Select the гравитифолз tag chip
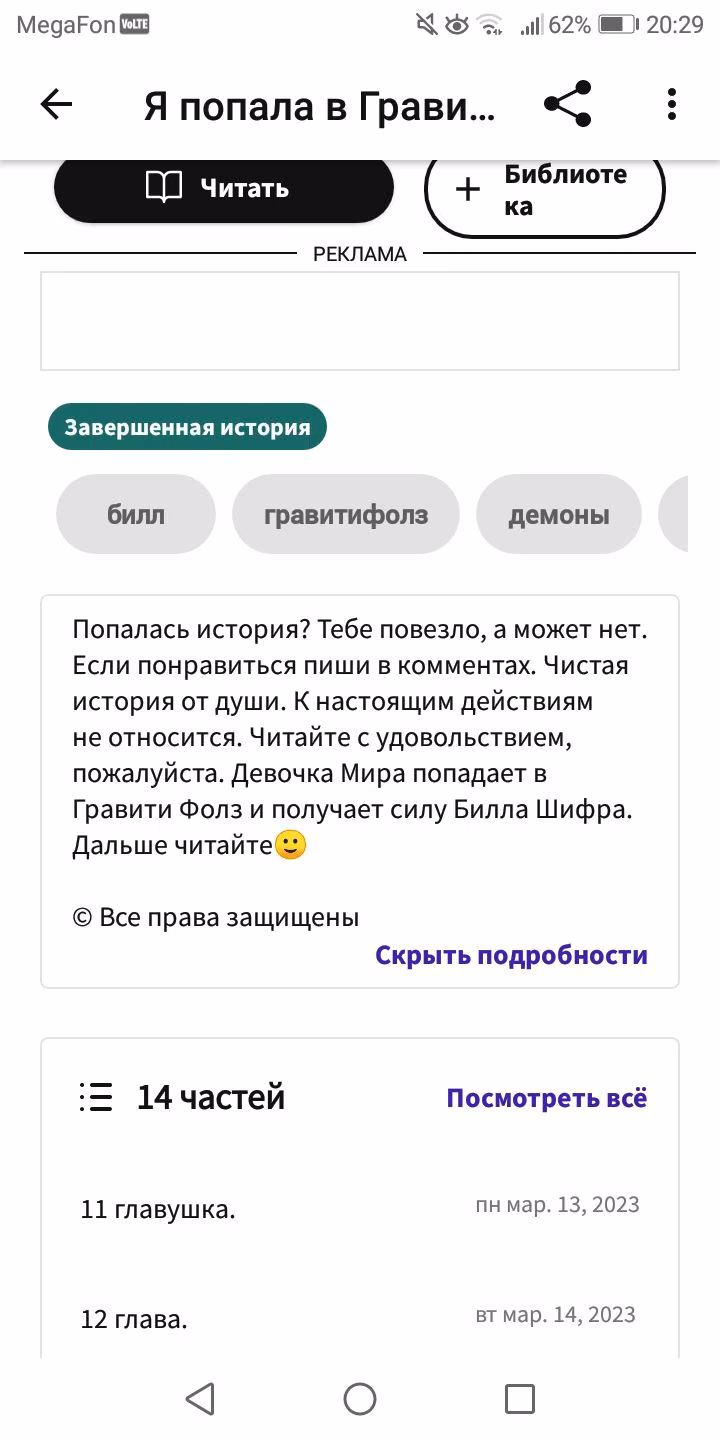Viewport: 720px width, 1440px height. (x=346, y=515)
